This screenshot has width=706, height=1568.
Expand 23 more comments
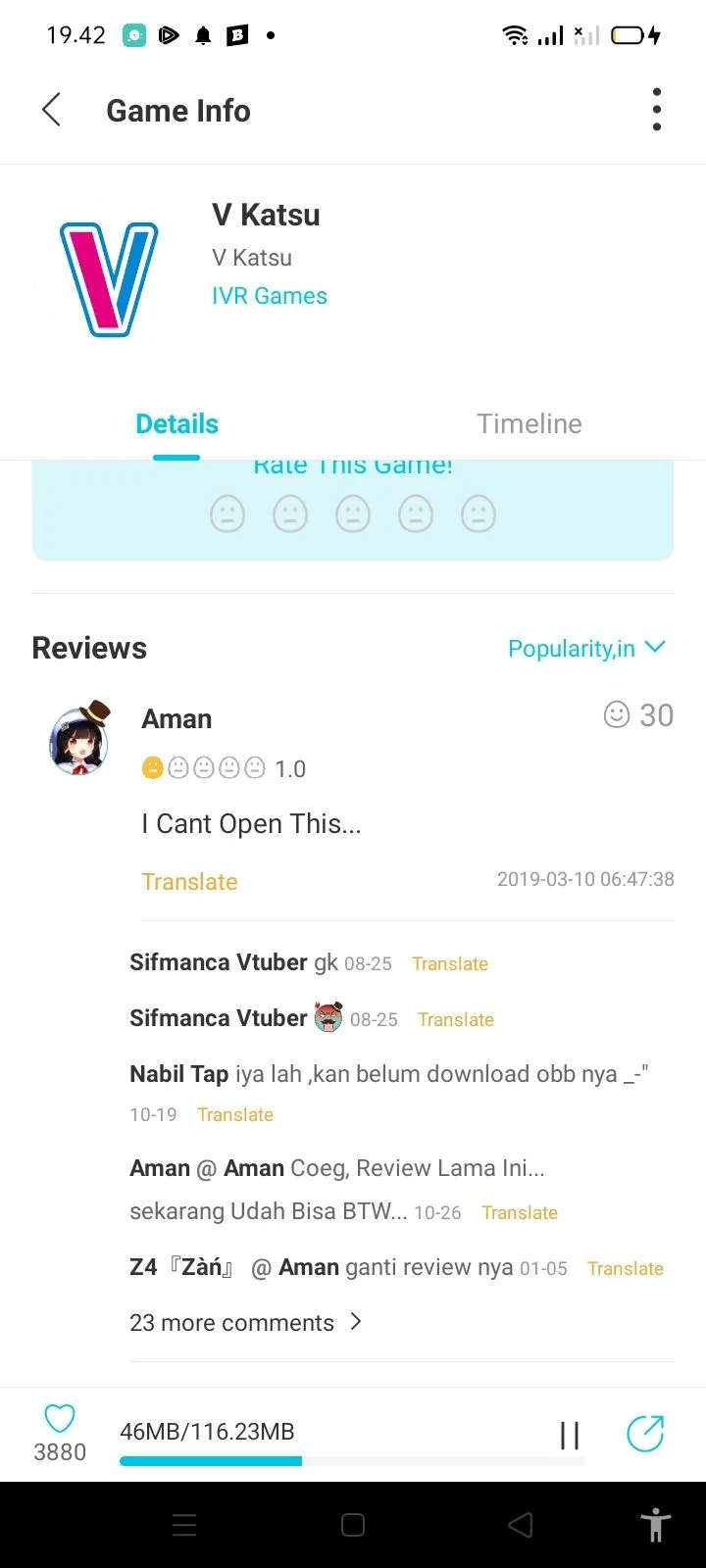pyautogui.click(x=245, y=1322)
